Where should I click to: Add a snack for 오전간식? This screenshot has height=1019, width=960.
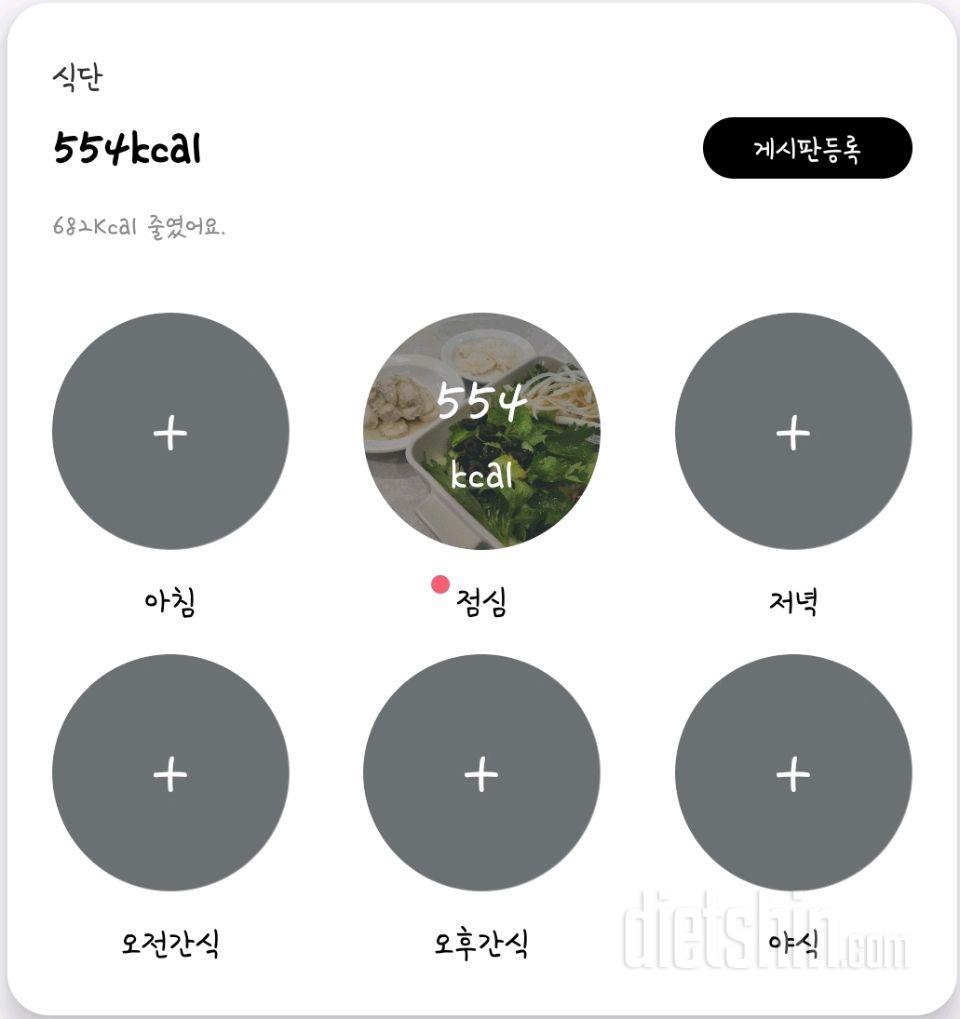coord(170,773)
